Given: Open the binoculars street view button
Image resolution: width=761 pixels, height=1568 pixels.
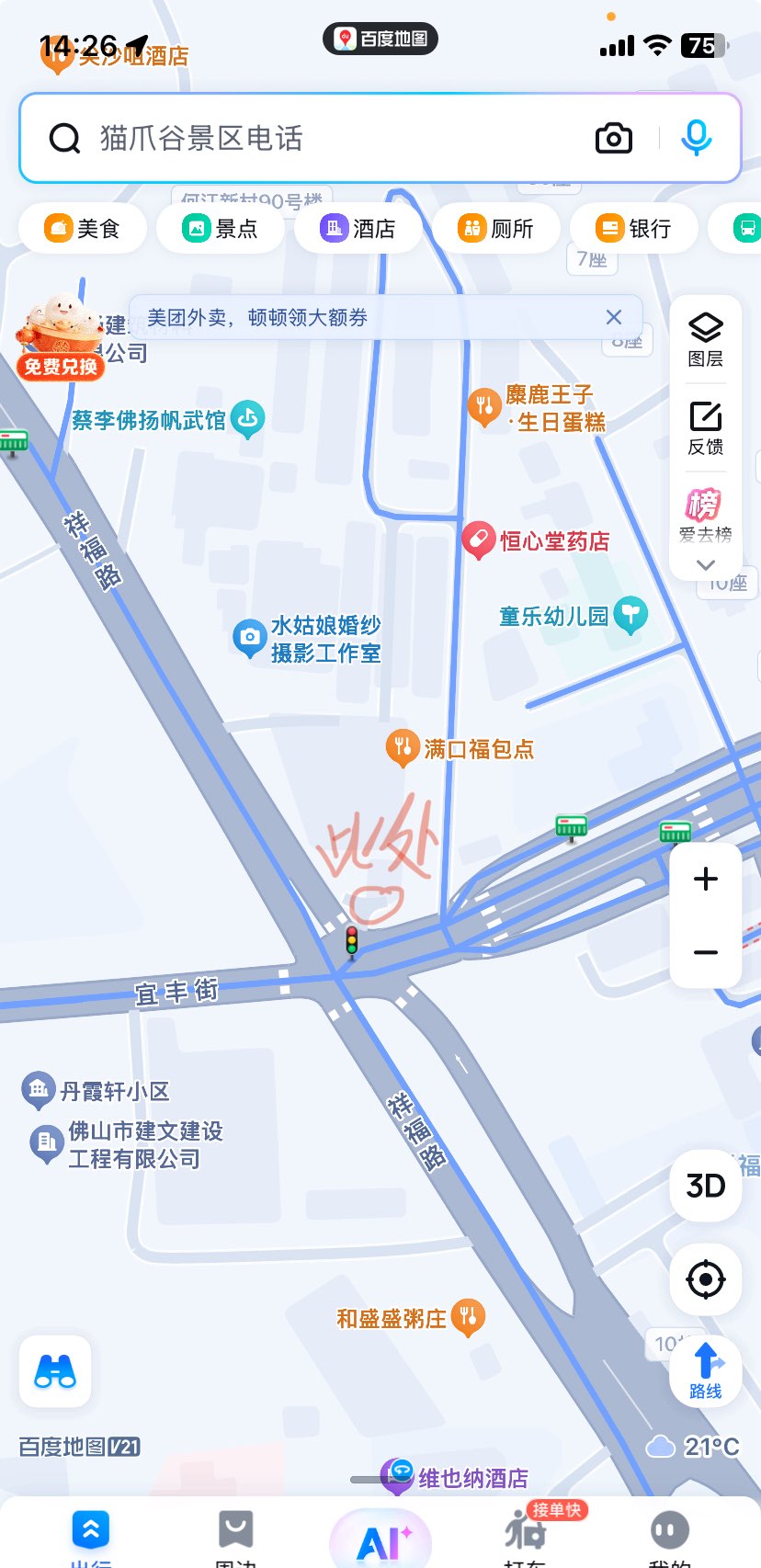Looking at the screenshot, I should (x=55, y=1372).
